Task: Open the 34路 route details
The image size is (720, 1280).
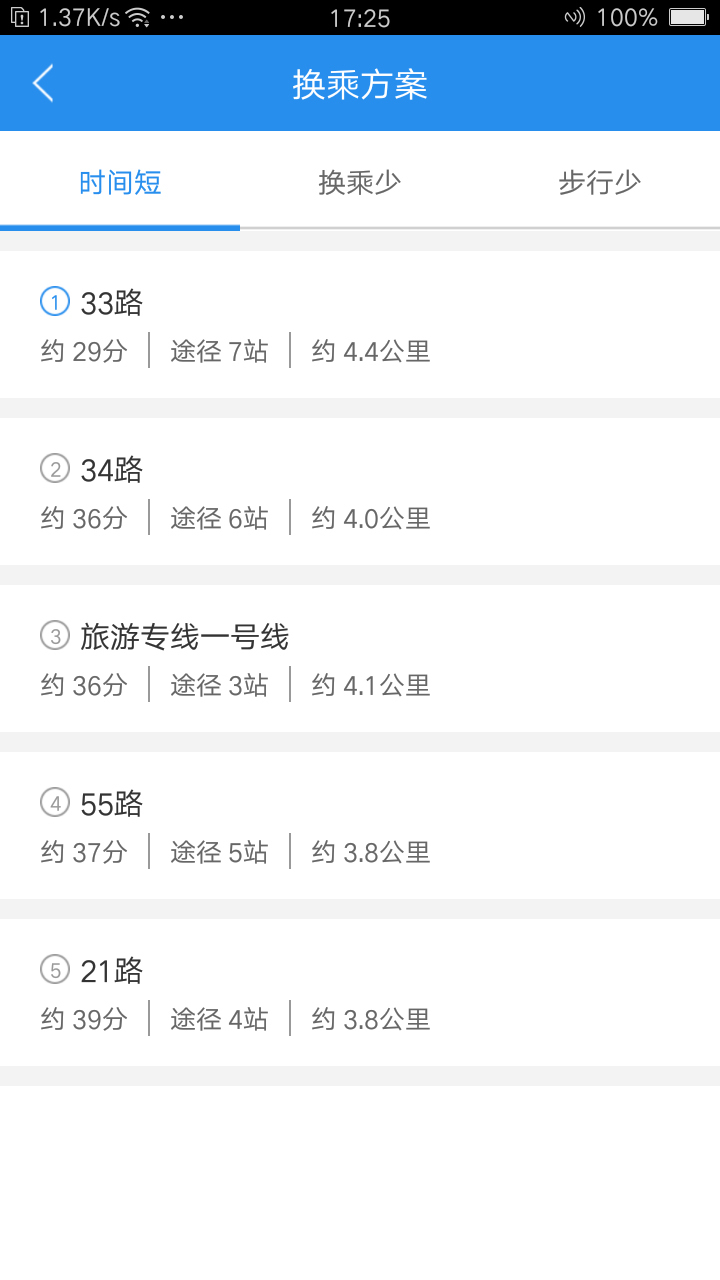Action: tap(110, 468)
